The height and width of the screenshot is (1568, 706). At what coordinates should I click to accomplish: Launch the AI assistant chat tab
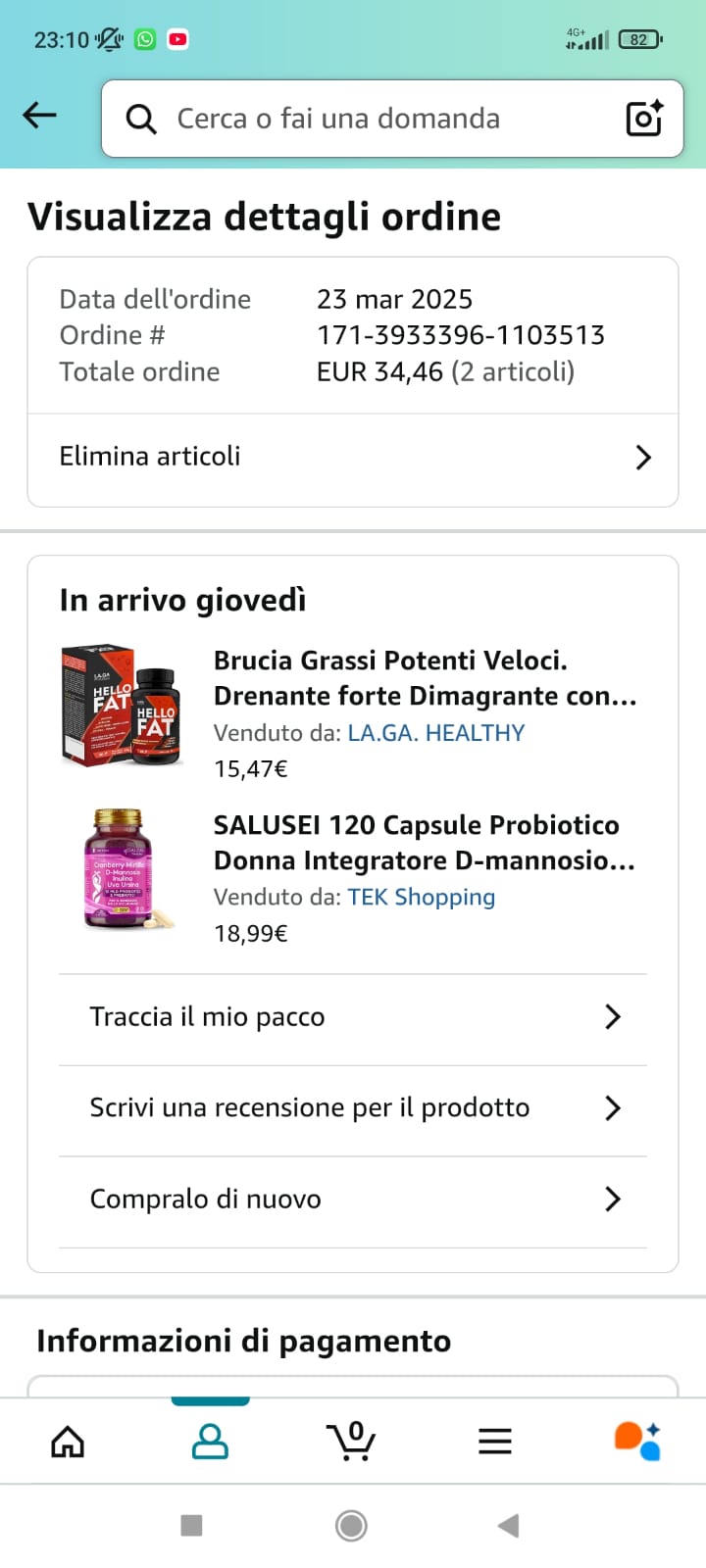[x=637, y=1442]
